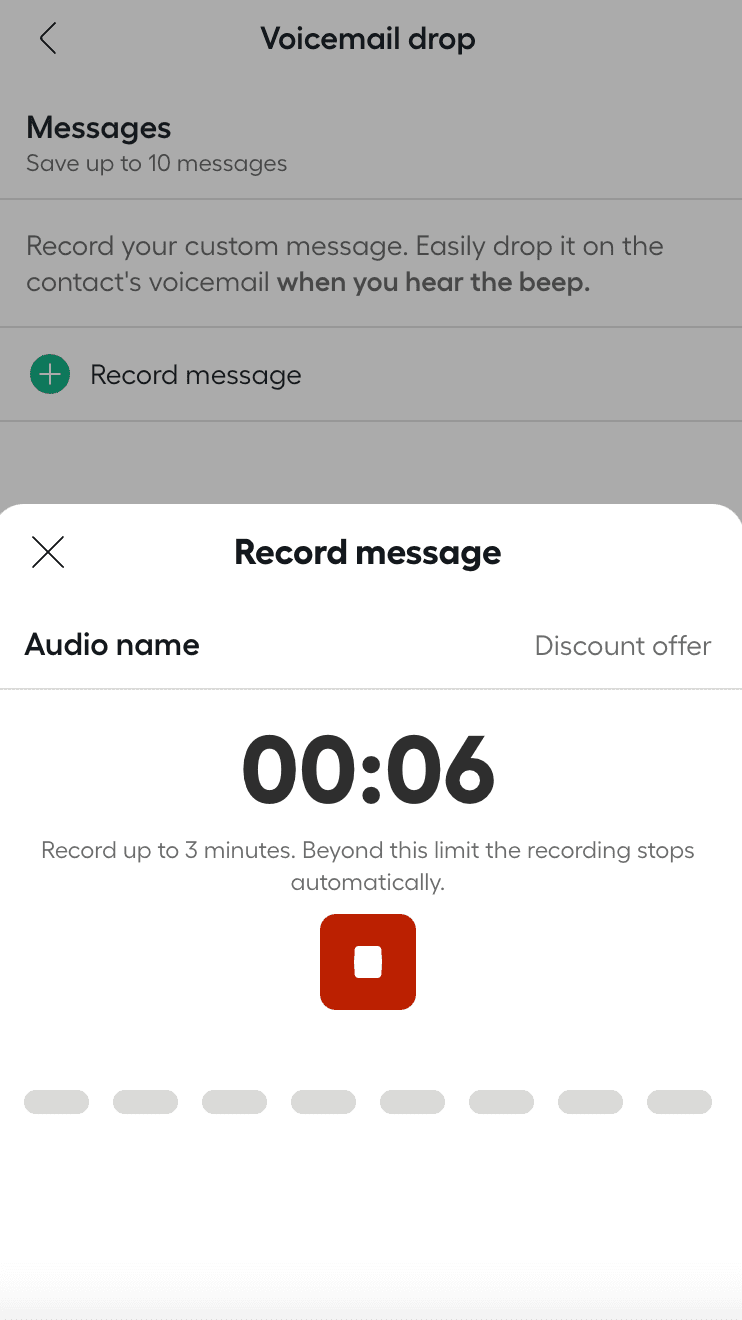Edit the Discount offer audio name
Viewport: 742px width, 1320px height.
click(x=622, y=646)
